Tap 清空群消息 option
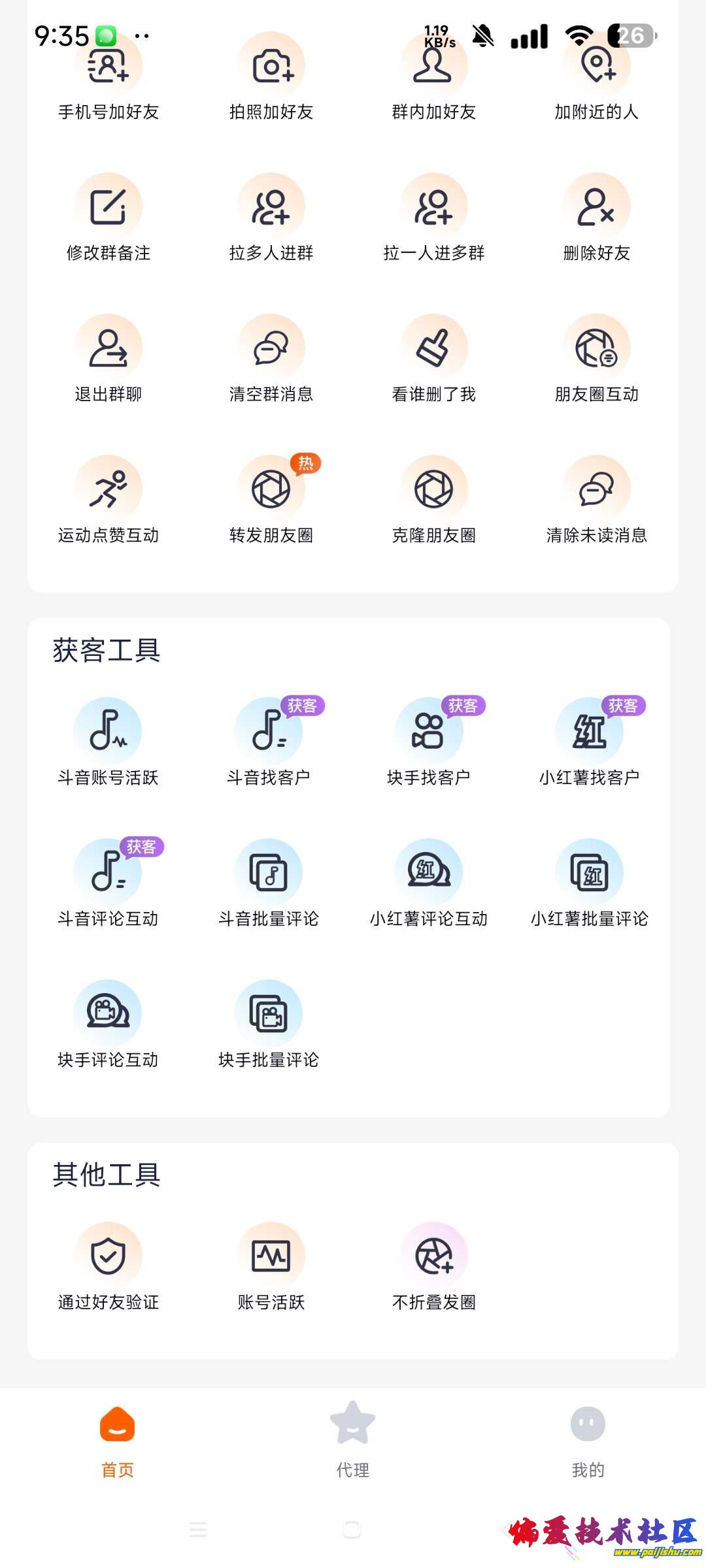The height and width of the screenshot is (1568, 706). click(x=271, y=349)
